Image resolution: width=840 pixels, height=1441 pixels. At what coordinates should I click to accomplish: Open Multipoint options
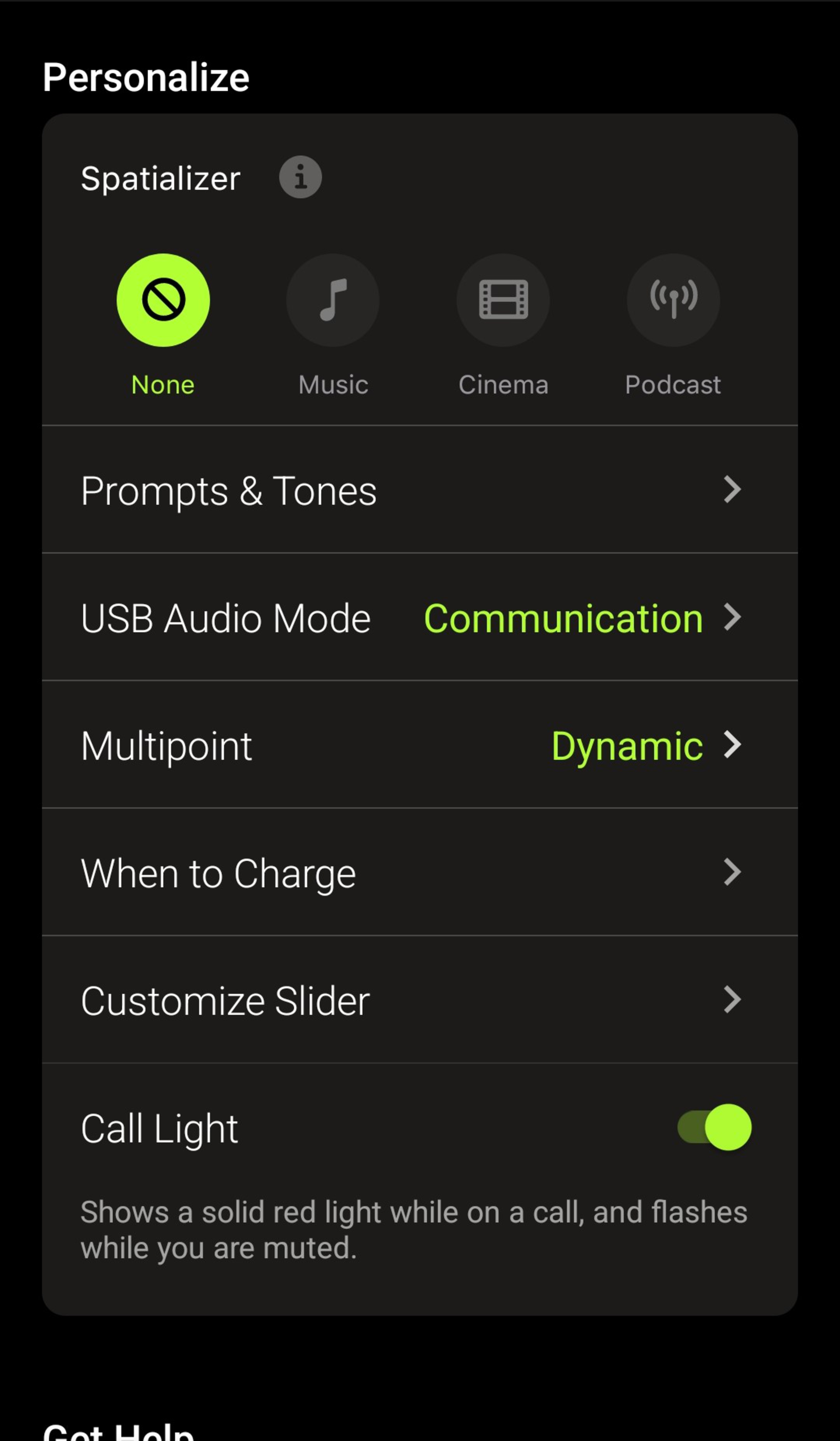point(420,745)
